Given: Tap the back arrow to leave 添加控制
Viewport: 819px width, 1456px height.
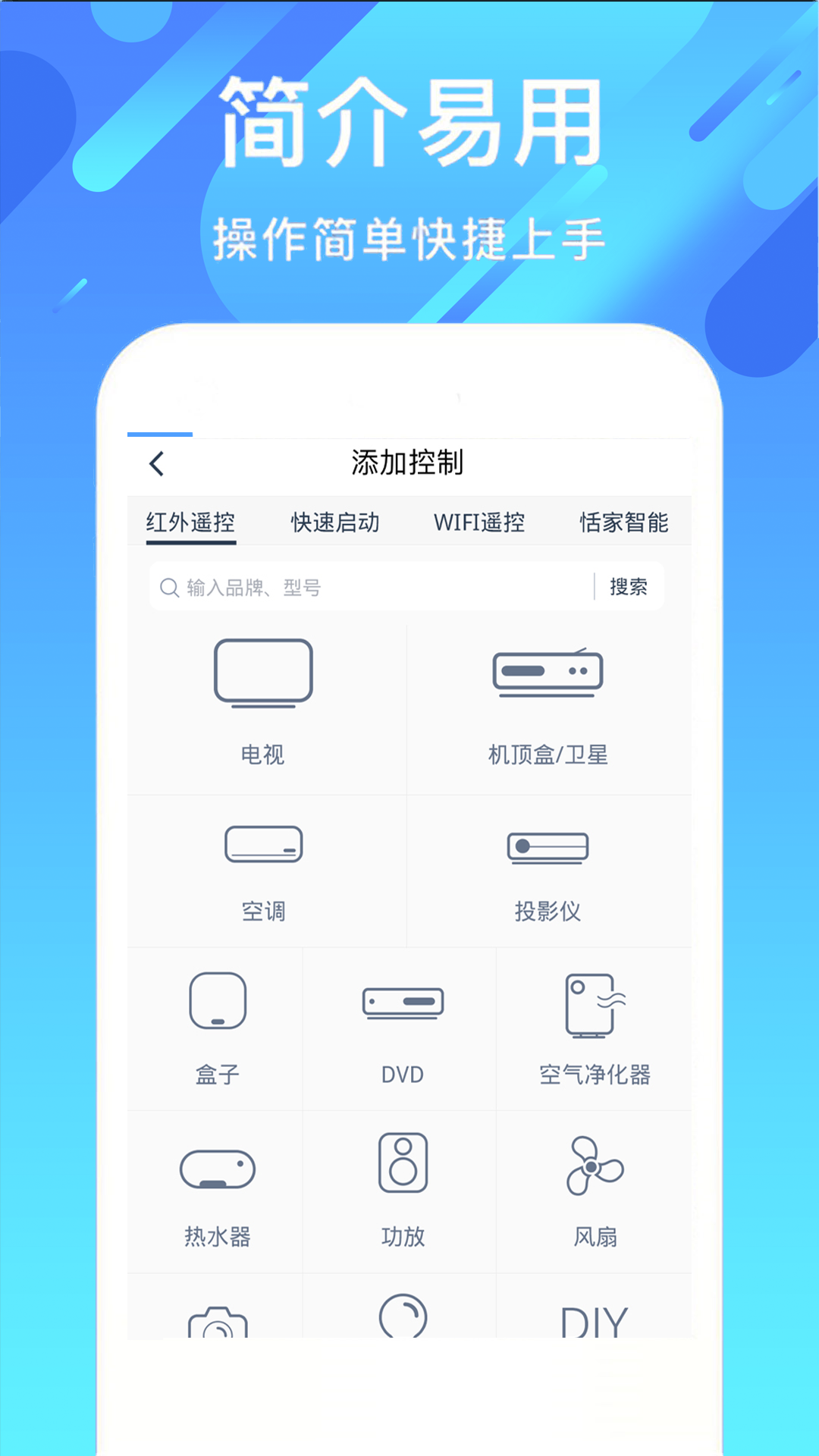Looking at the screenshot, I should click(158, 463).
